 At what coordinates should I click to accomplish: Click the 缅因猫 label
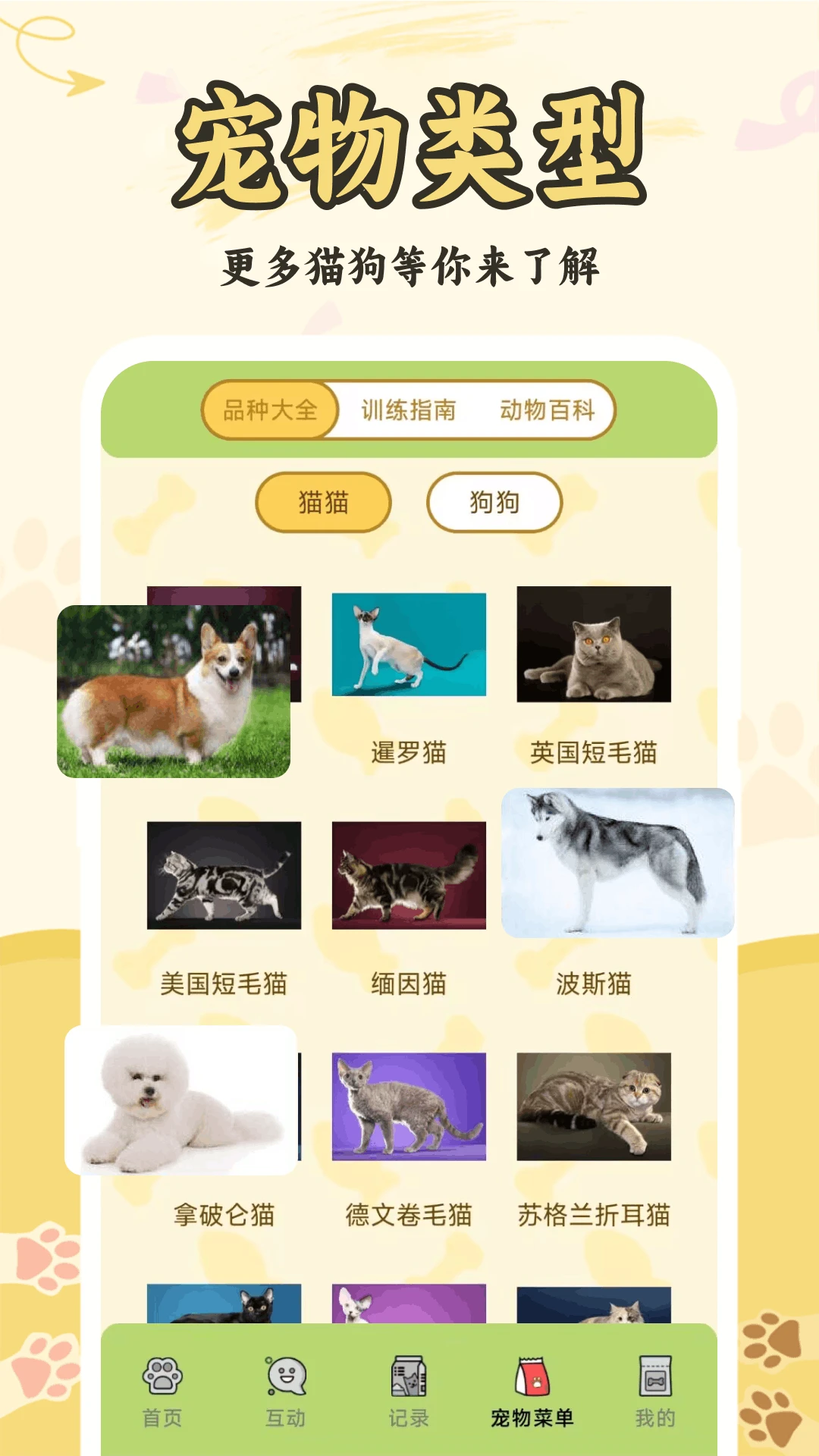[407, 984]
